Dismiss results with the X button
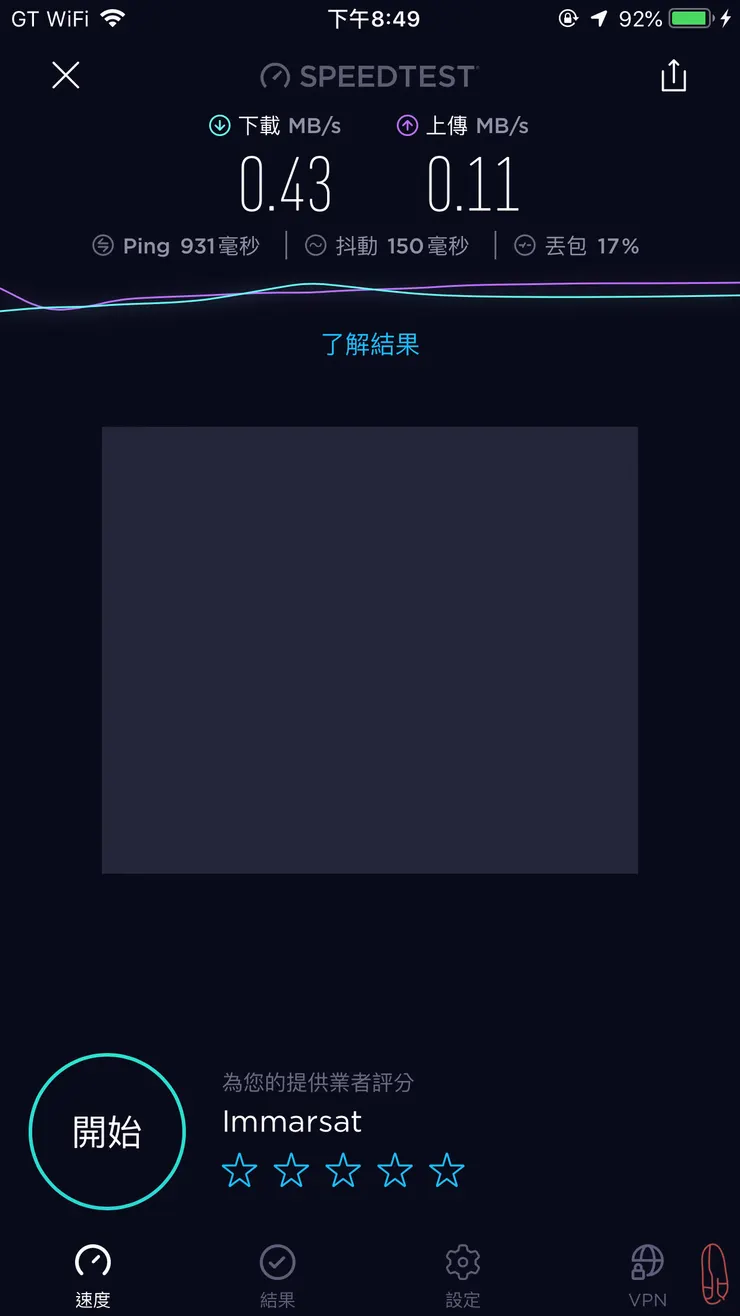This screenshot has width=740, height=1316. 65,75
